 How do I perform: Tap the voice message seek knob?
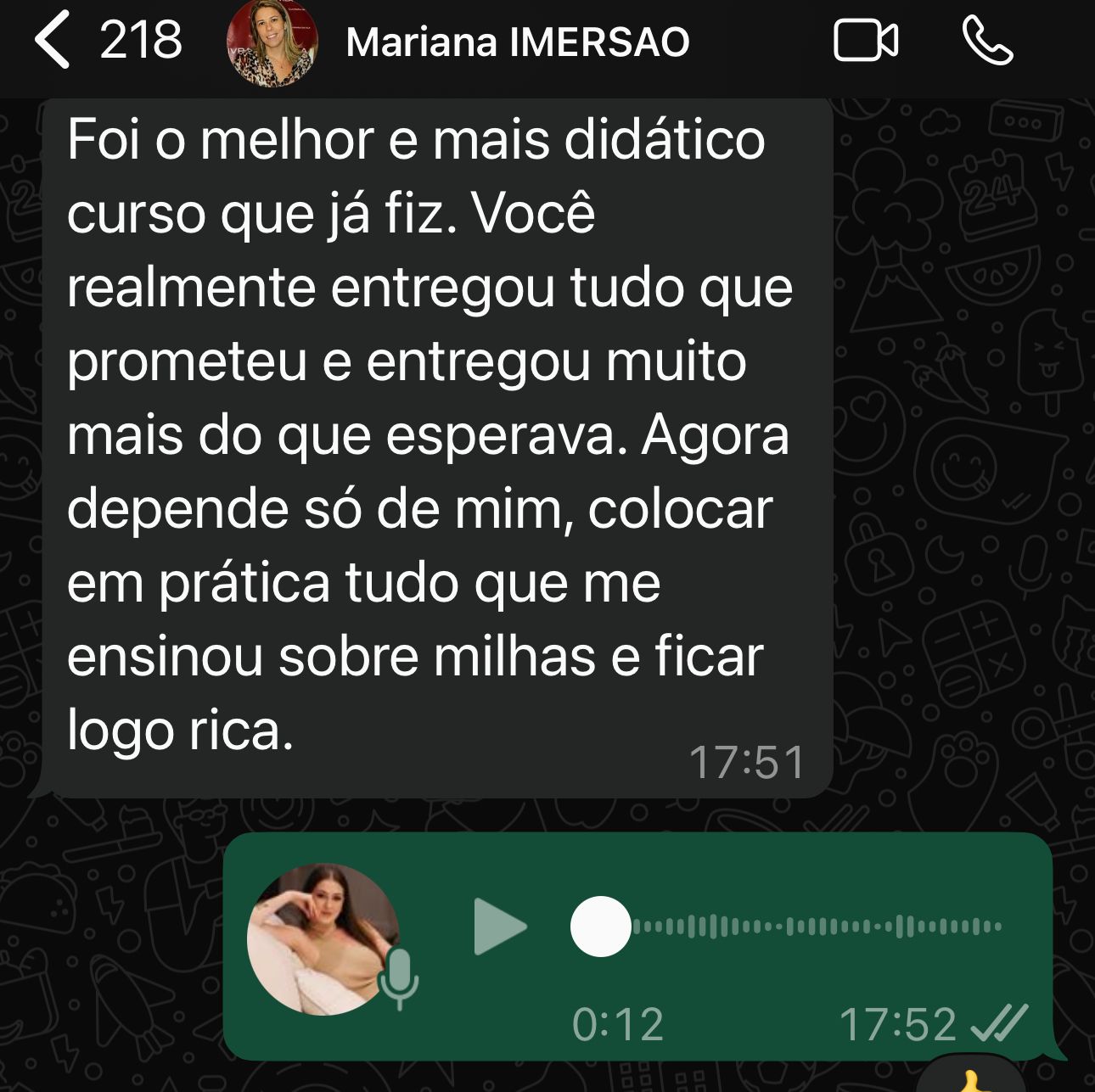coord(601,927)
